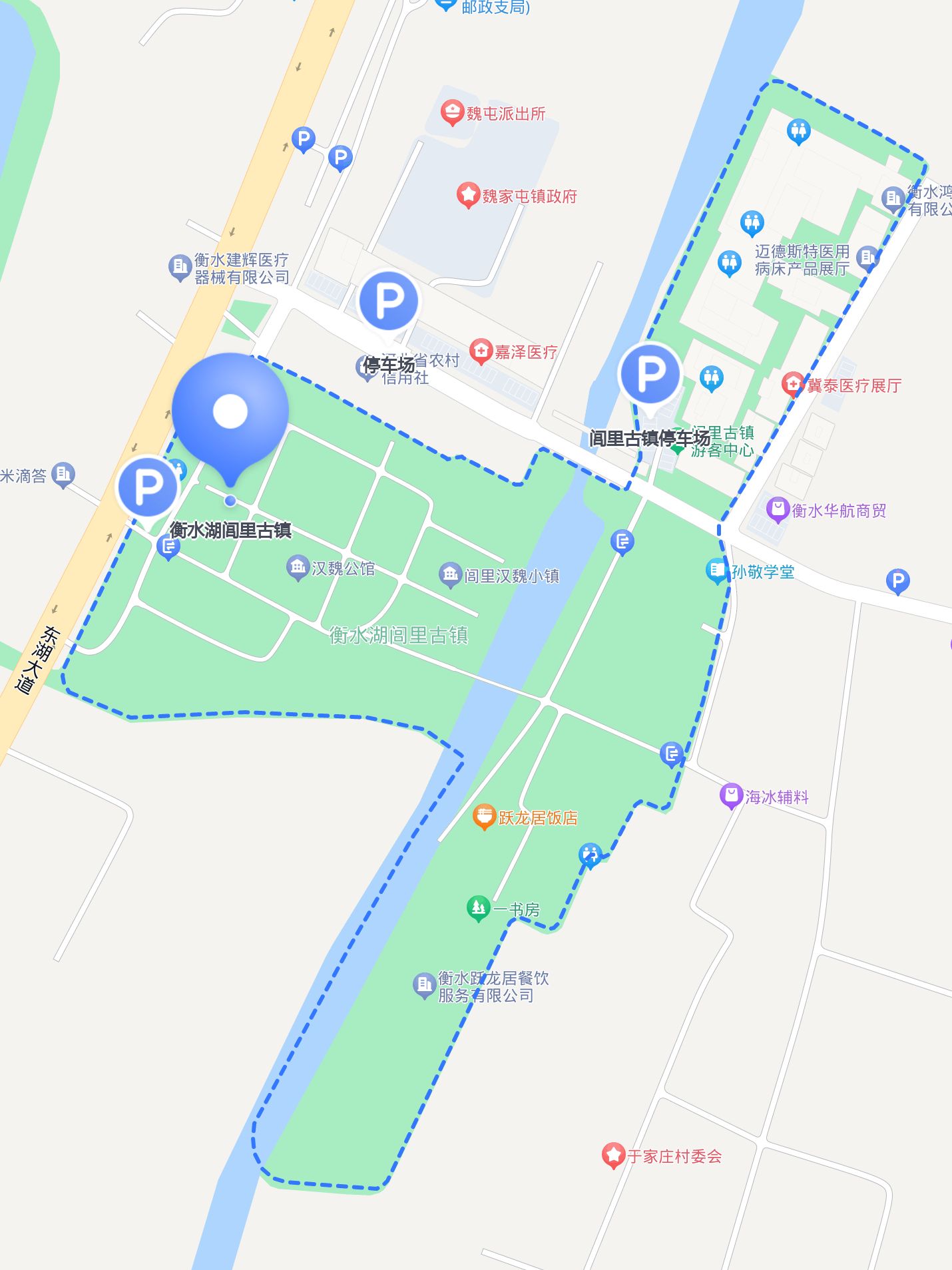Tap the large 停车场 parking pin
Image resolution: width=952 pixels, height=1270 pixels.
[x=389, y=301]
